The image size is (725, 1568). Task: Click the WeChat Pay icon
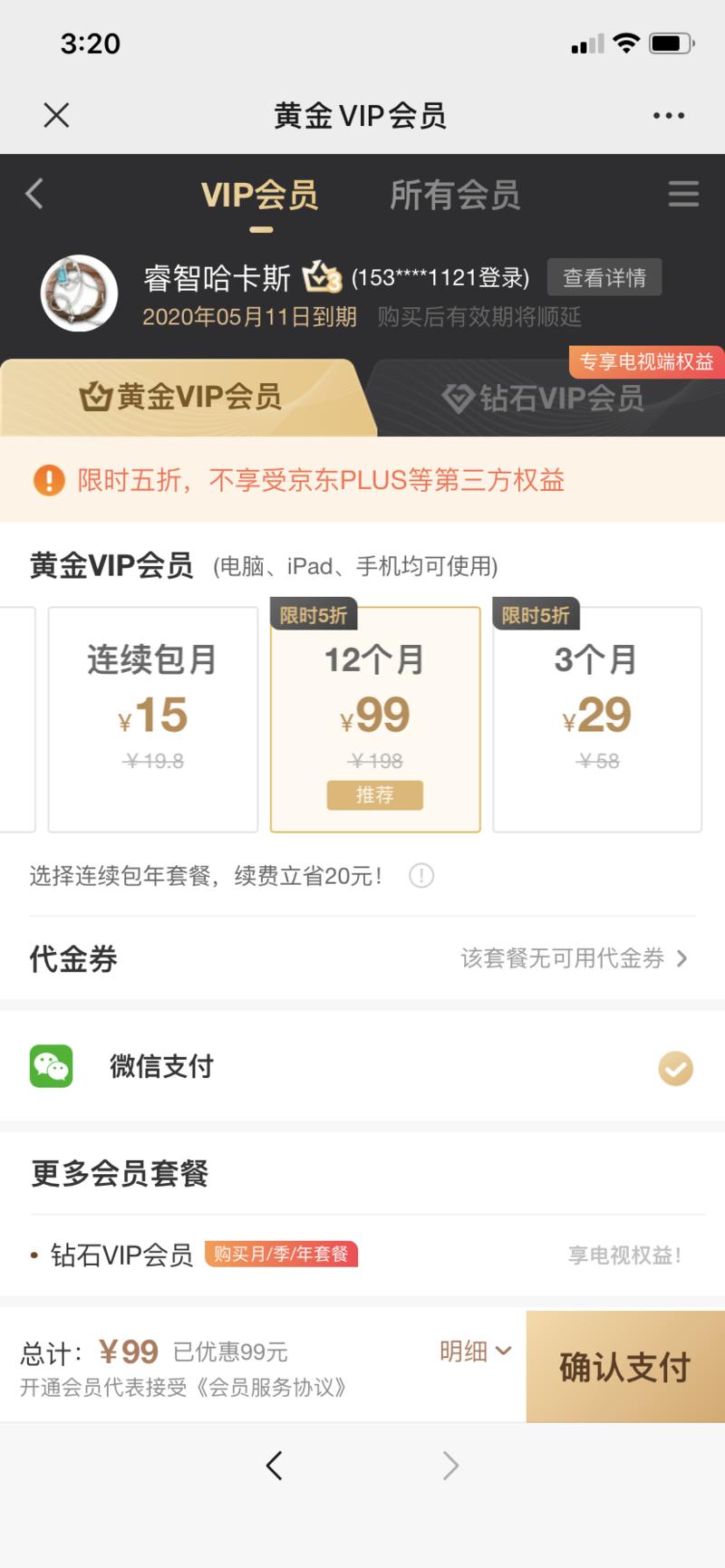point(51,1066)
